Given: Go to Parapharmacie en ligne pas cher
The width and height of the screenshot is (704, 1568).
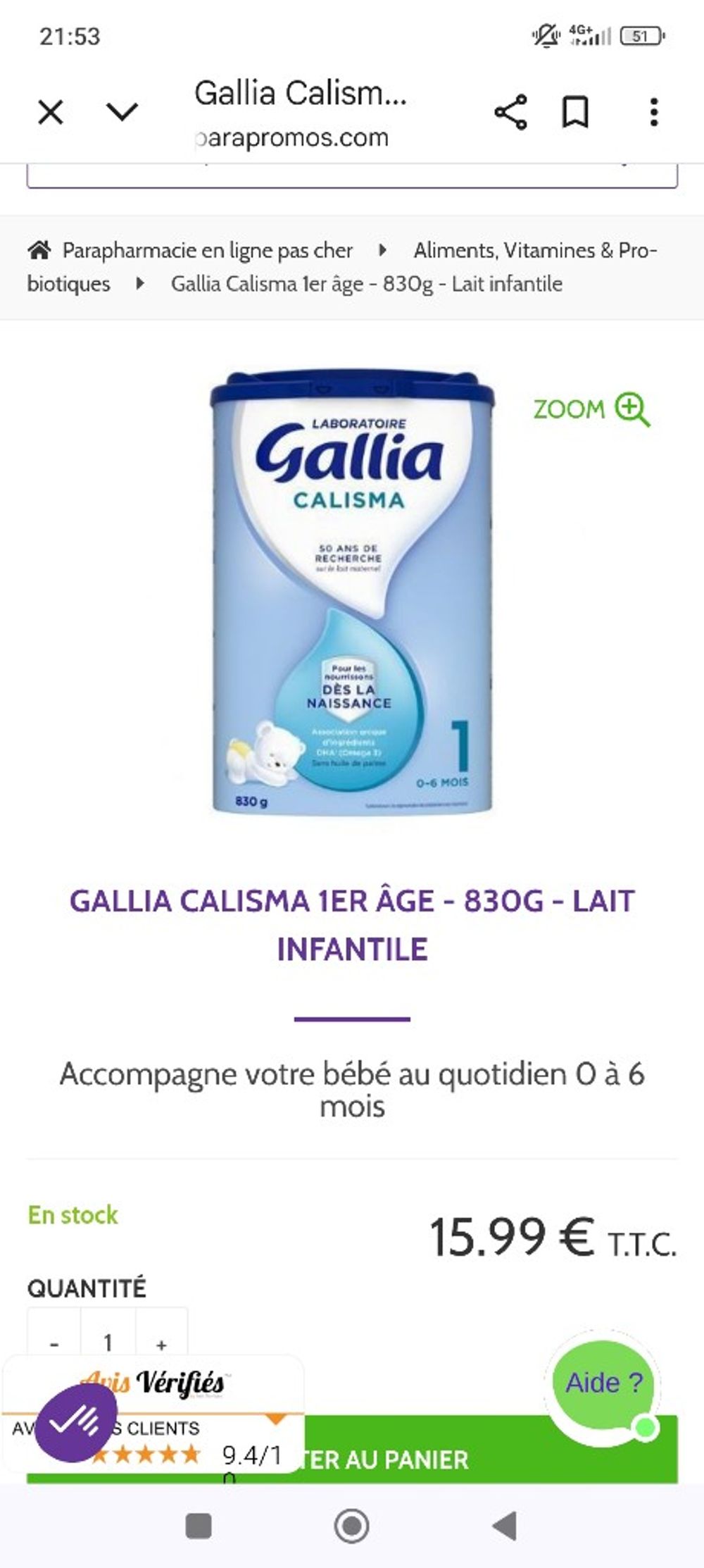Looking at the screenshot, I should [207, 250].
